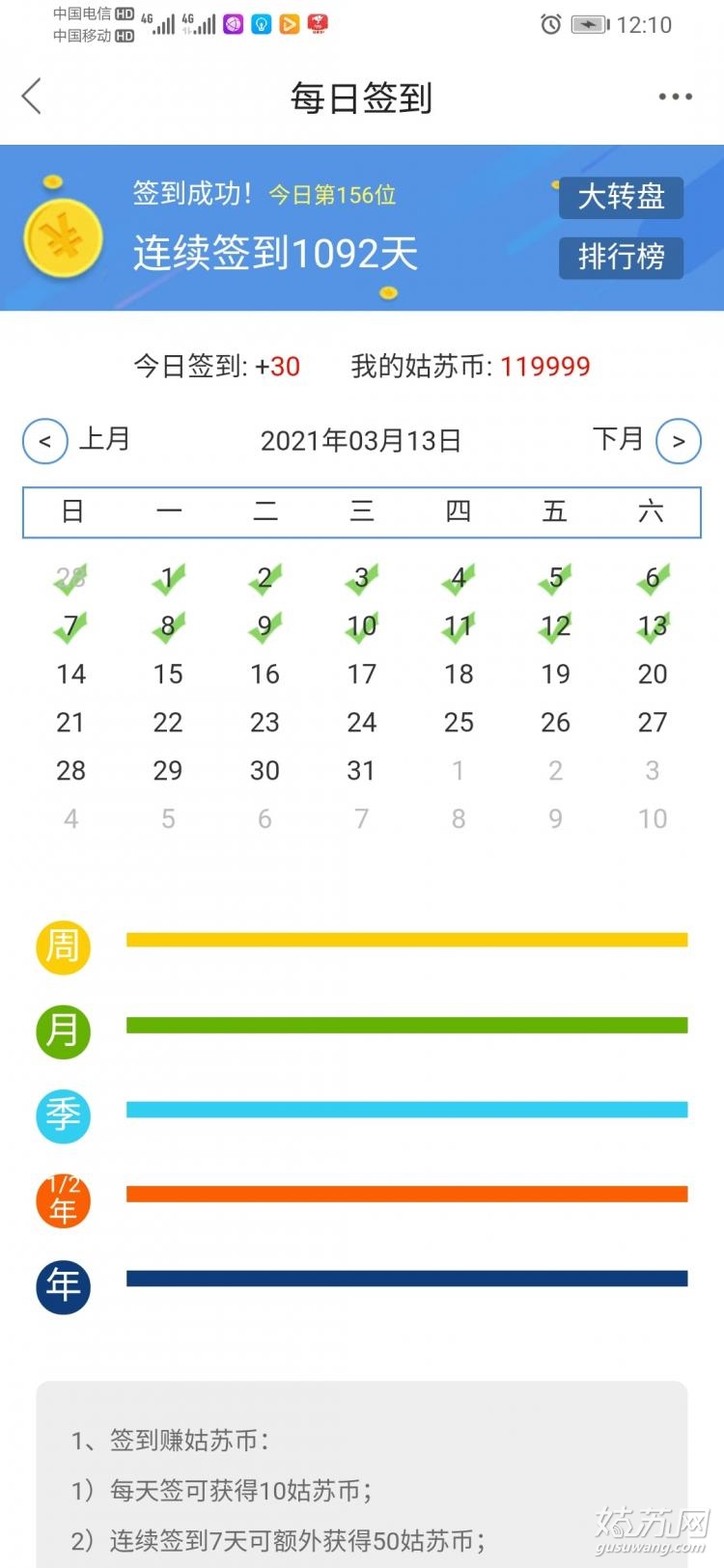Open the three-dot overflow menu
724x1568 pixels.
[675, 96]
